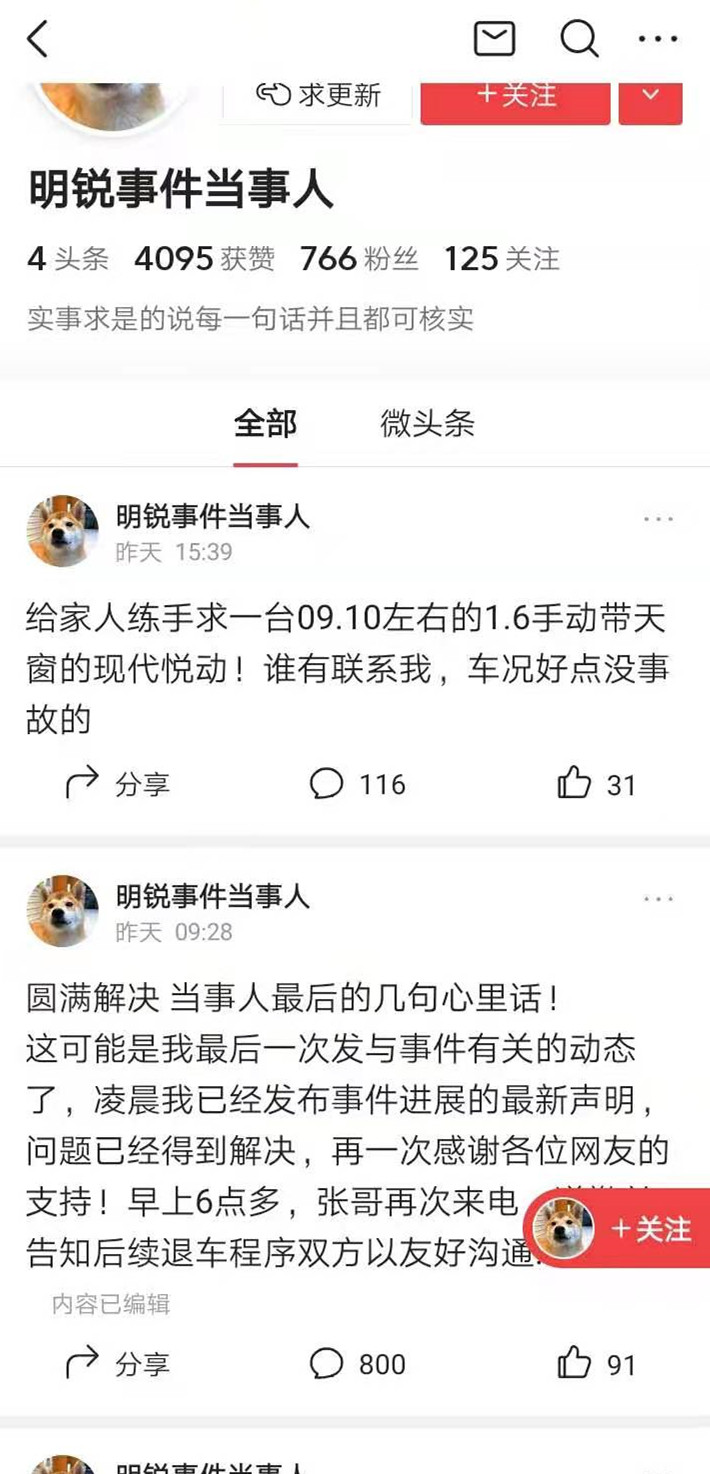
Task: Open the private message envelope icon
Action: coord(494,40)
